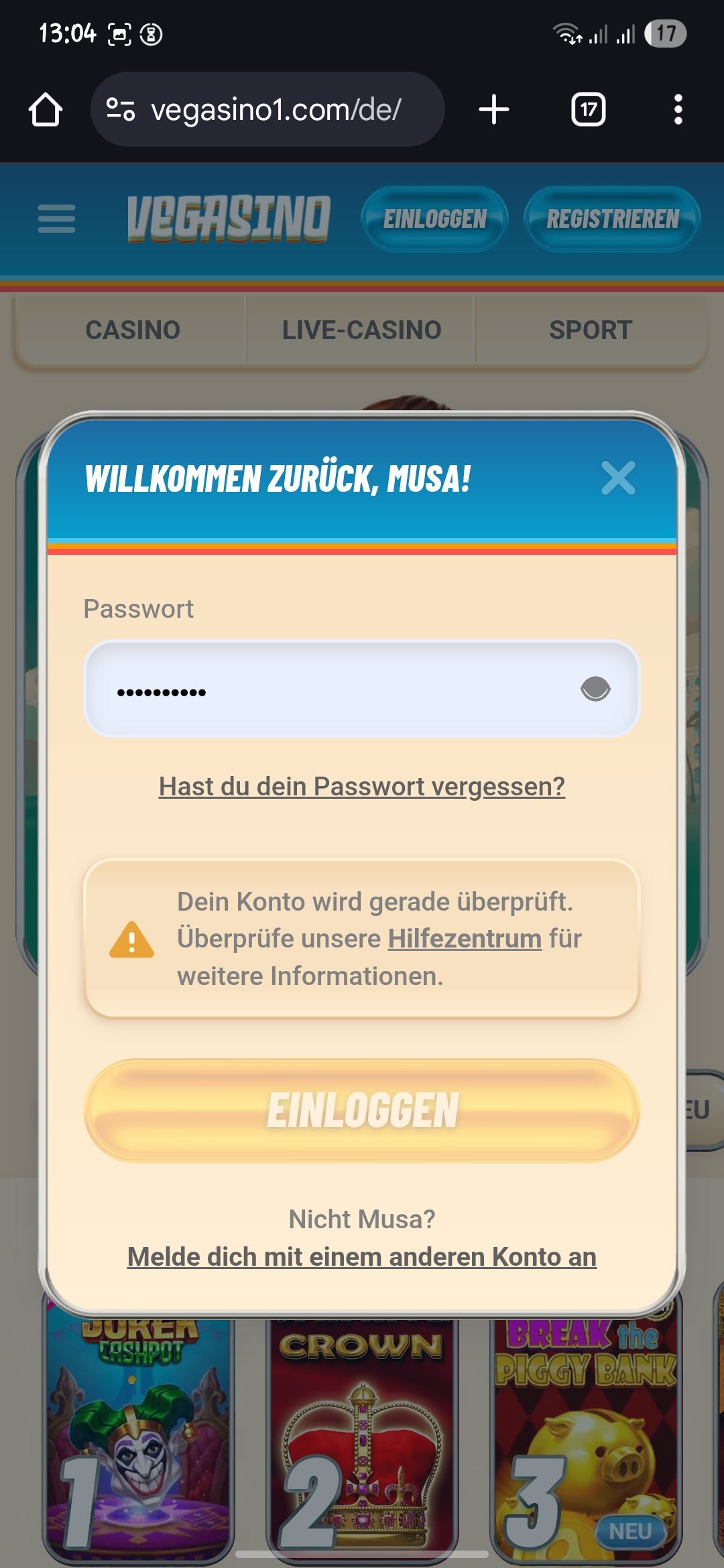
Task: Show the 17 open browser tabs
Action: tap(588, 110)
